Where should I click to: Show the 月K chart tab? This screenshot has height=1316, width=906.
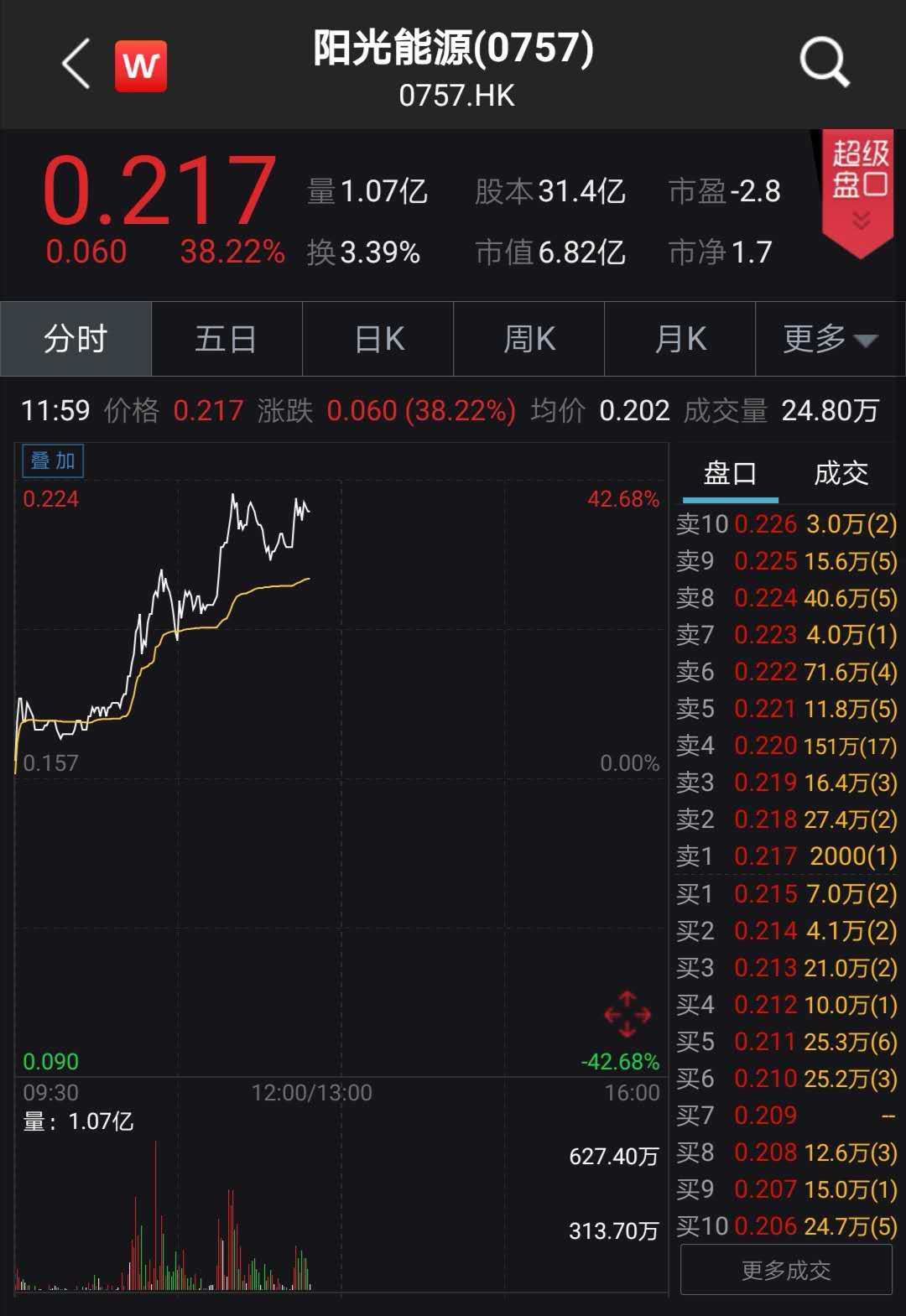(680, 339)
